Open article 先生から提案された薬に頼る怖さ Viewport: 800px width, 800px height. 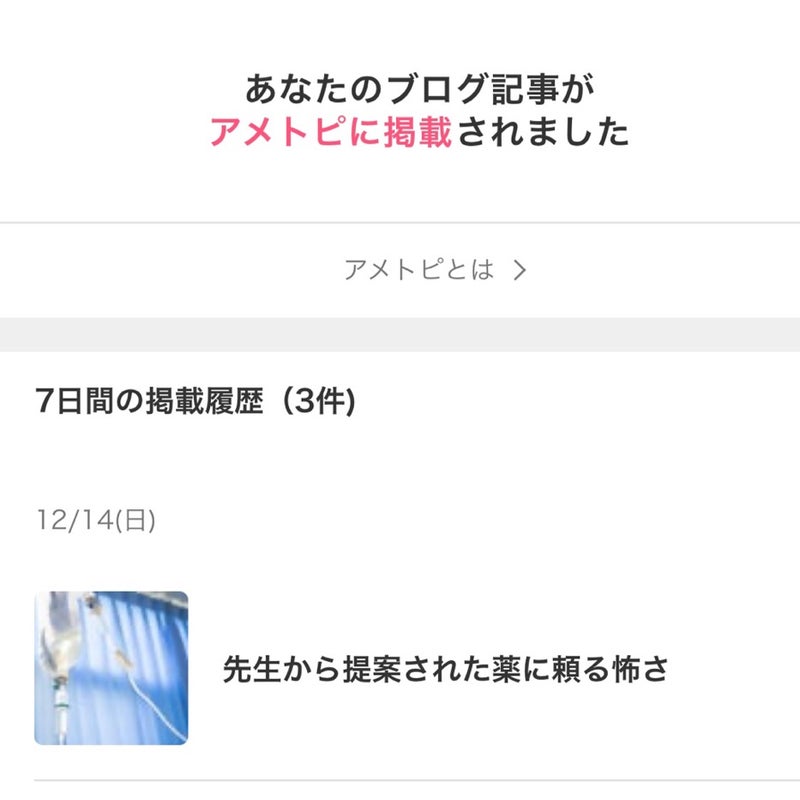coord(445,669)
